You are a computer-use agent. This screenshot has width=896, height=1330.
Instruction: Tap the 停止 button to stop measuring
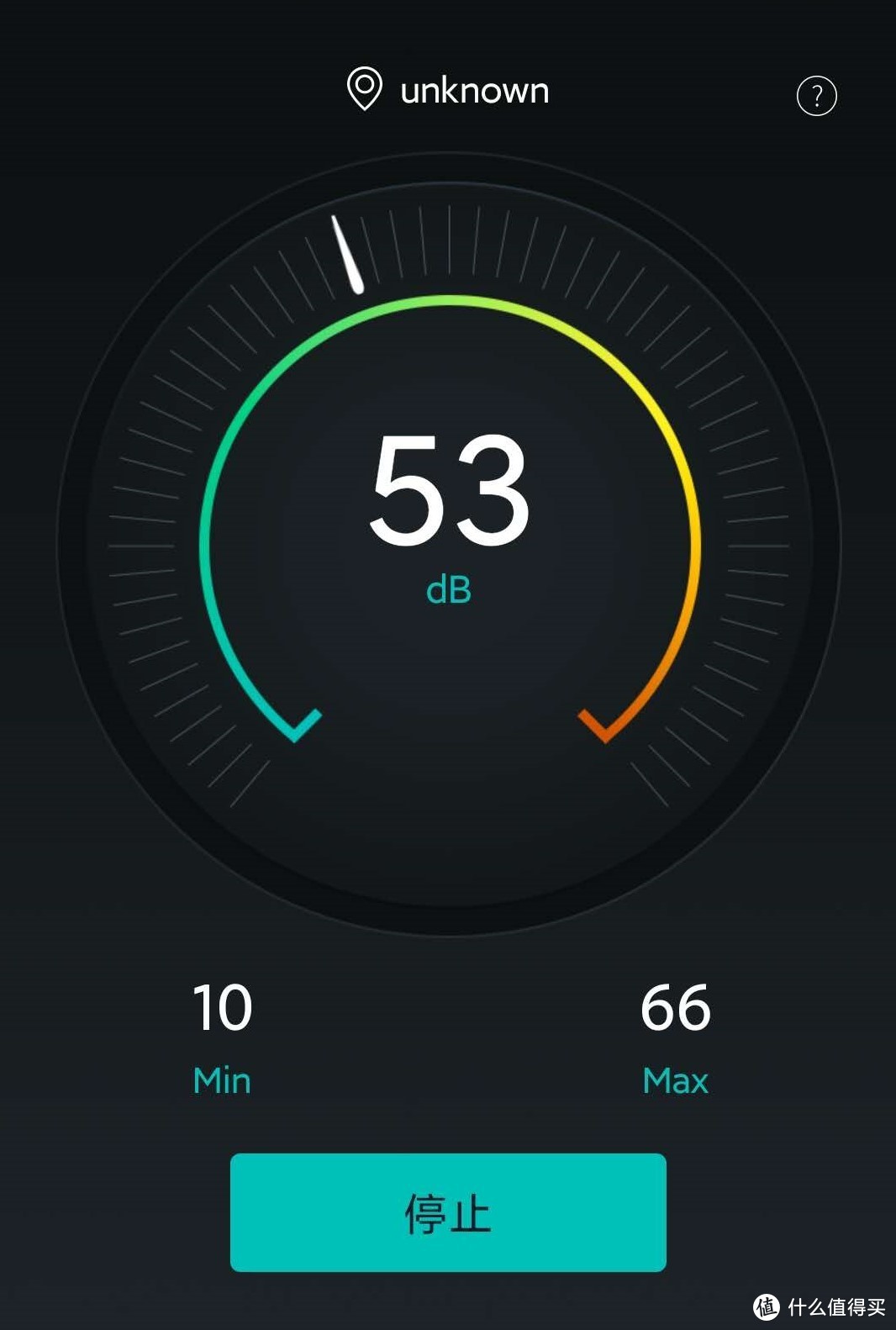(448, 1211)
